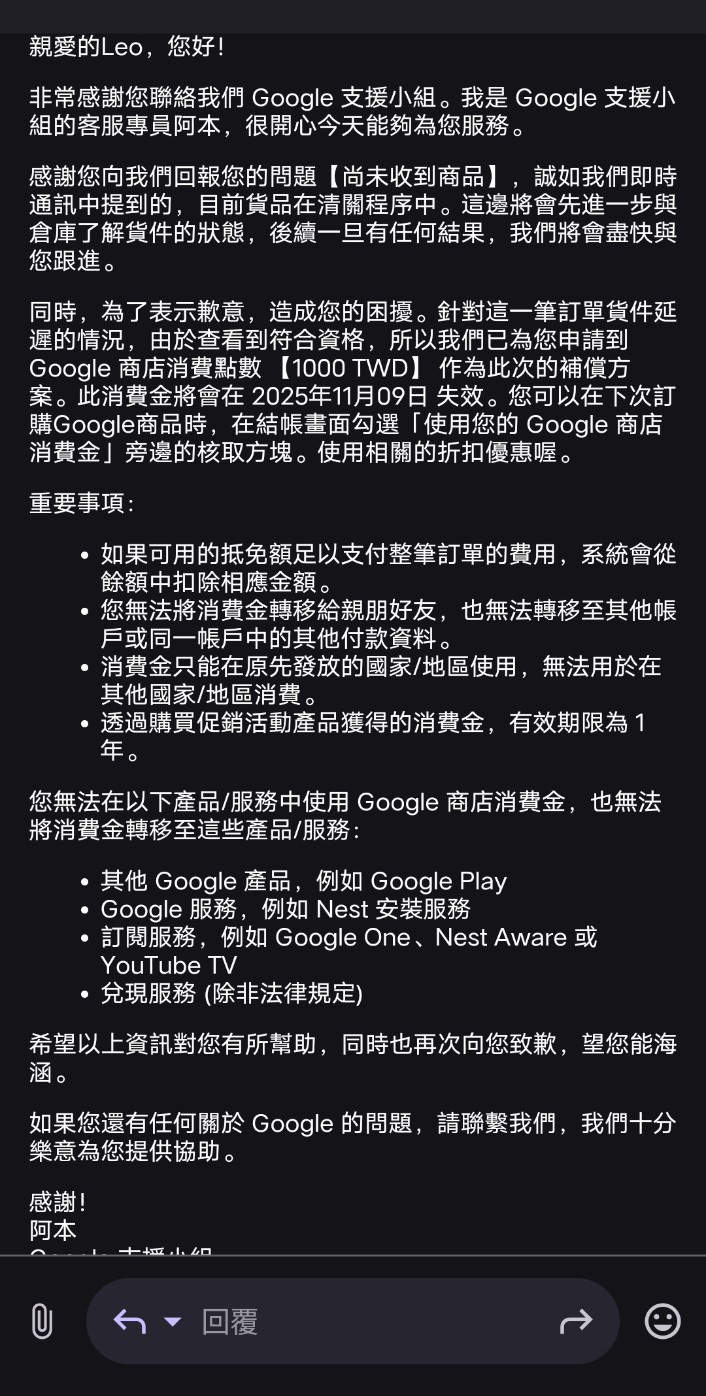This screenshot has height=1396, width=706.
Task: Tap the paperclip attach icon
Action: (x=41, y=1321)
